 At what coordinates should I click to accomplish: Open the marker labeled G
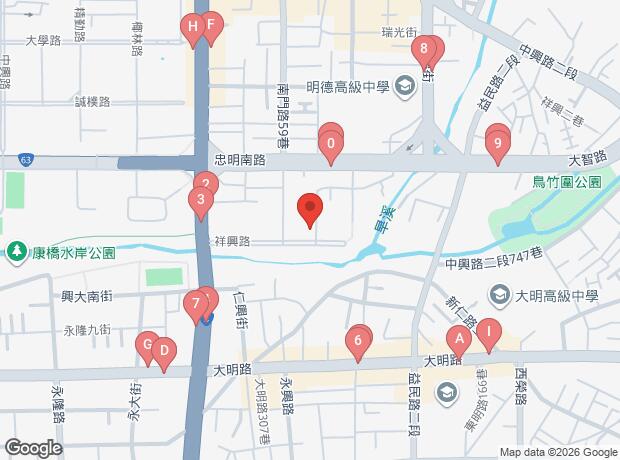point(147,349)
